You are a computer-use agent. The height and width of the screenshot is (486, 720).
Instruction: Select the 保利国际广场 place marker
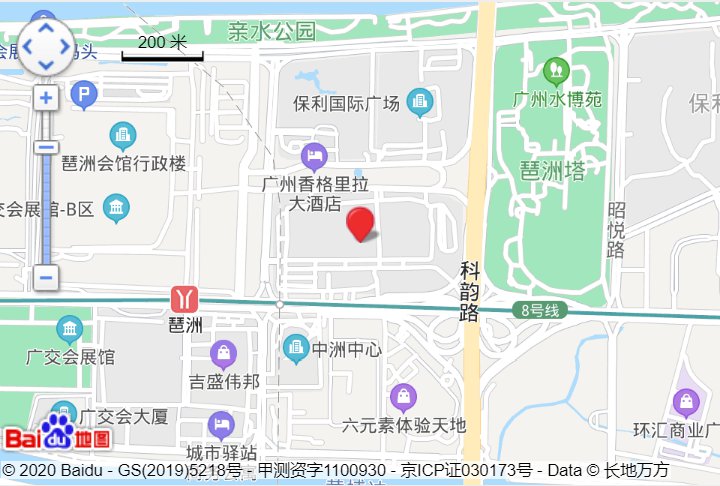coord(420,102)
